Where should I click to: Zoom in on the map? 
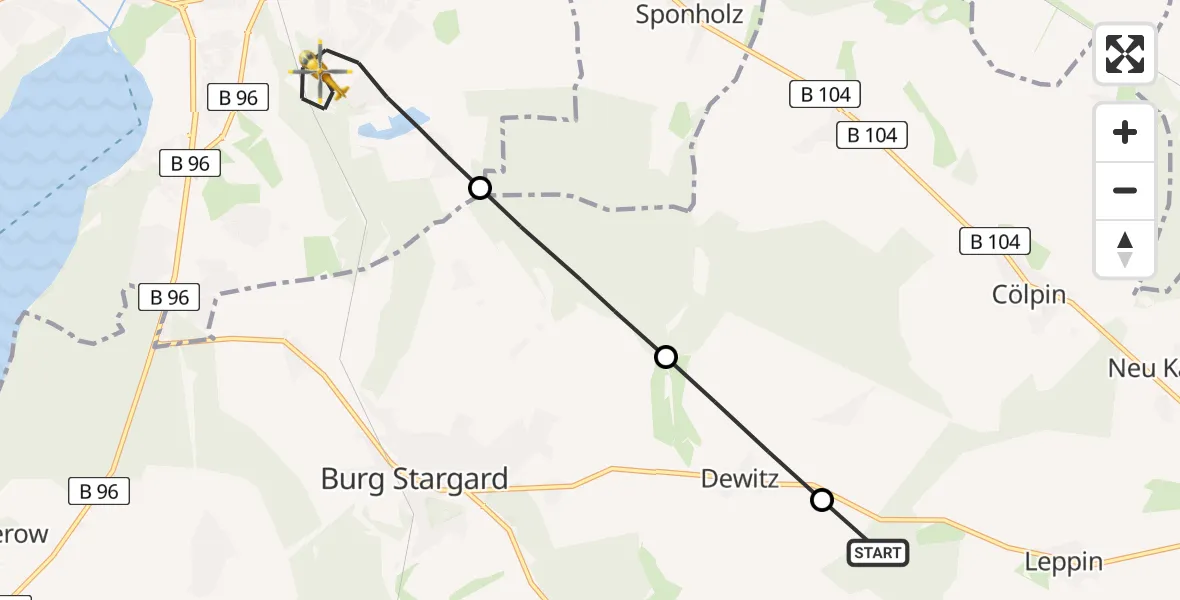[x=1125, y=132]
